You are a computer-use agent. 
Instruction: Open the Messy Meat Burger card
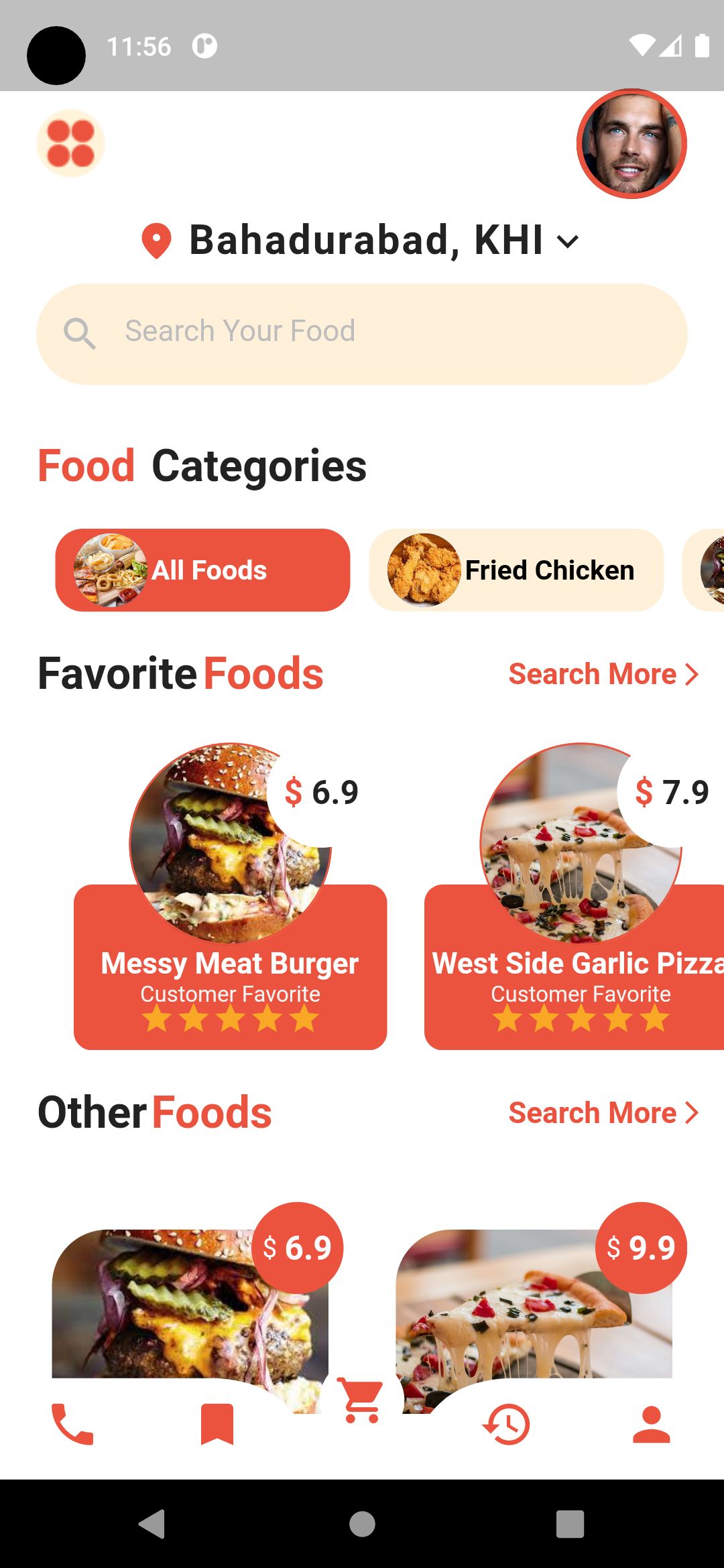pos(231,965)
